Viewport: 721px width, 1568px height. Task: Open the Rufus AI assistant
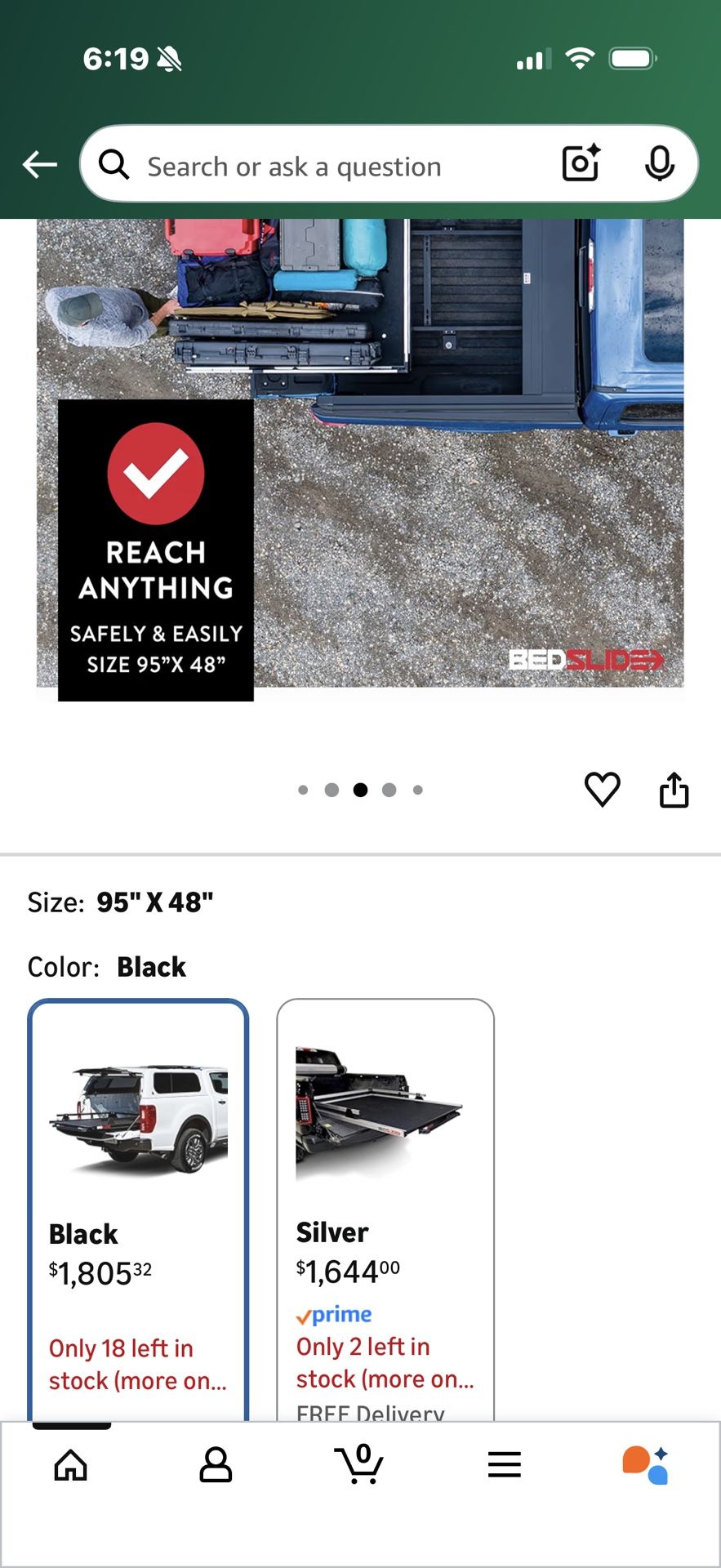[x=646, y=1464]
